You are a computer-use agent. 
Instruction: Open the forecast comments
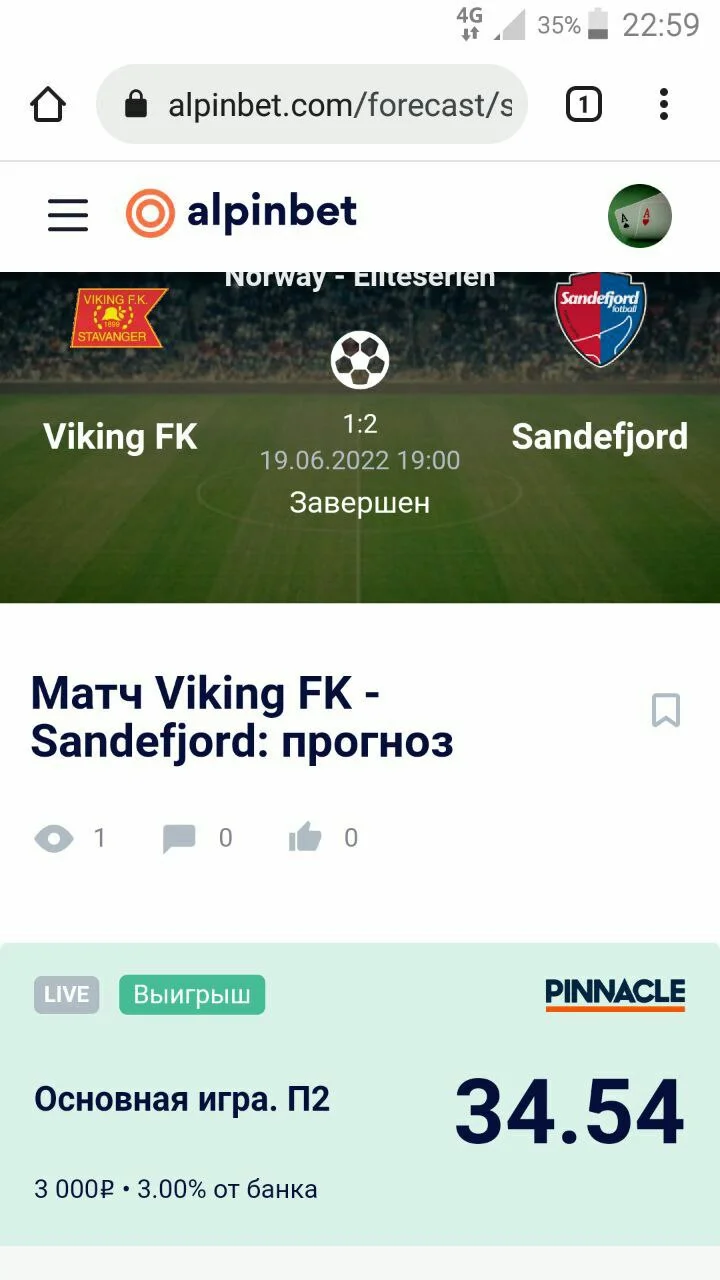(180, 838)
